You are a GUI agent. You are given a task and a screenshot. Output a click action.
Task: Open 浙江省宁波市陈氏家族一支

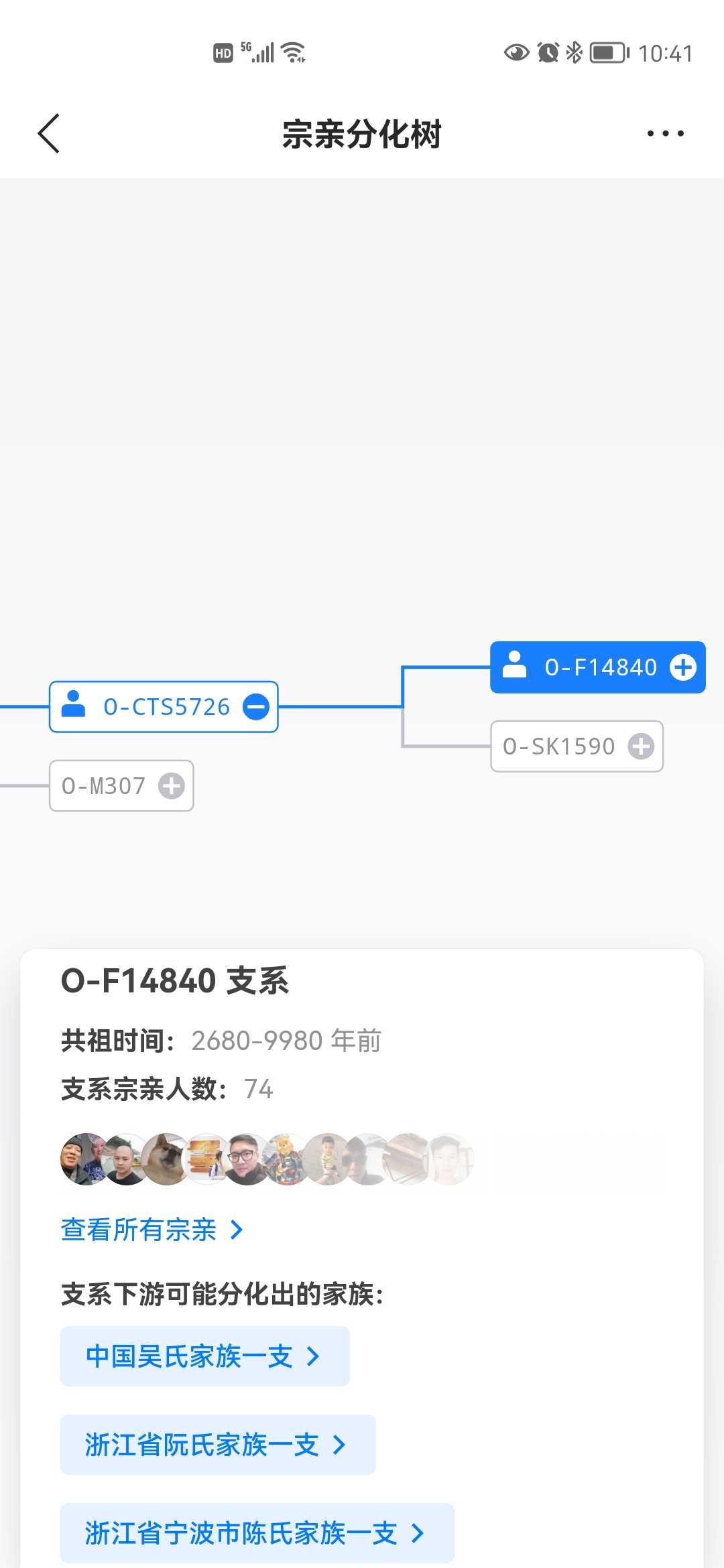tap(257, 1533)
